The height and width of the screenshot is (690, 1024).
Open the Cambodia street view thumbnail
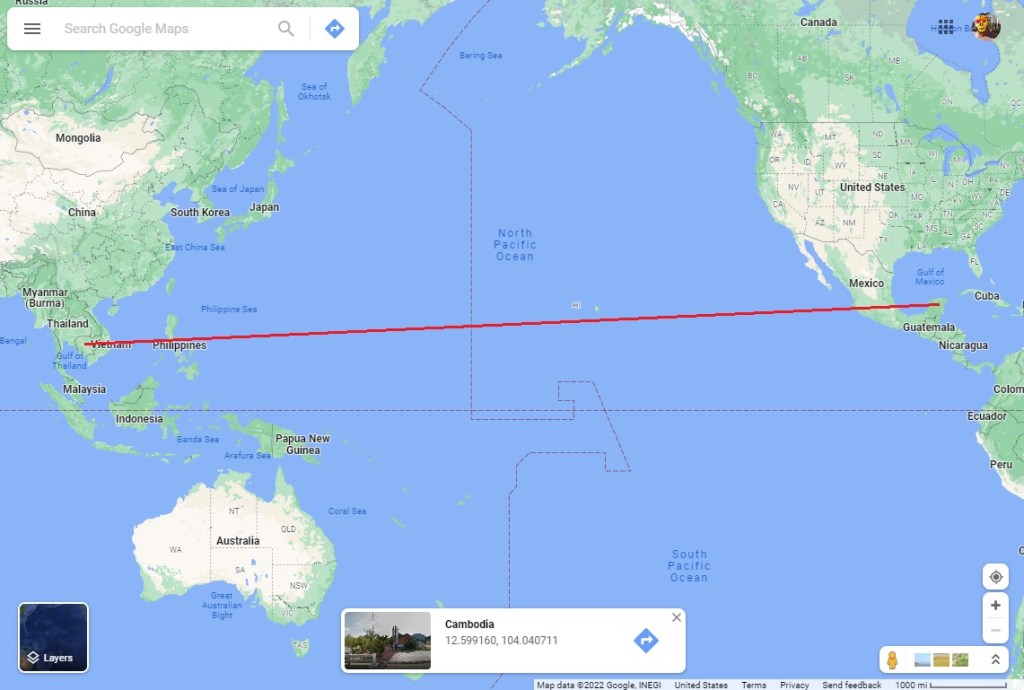coord(387,640)
